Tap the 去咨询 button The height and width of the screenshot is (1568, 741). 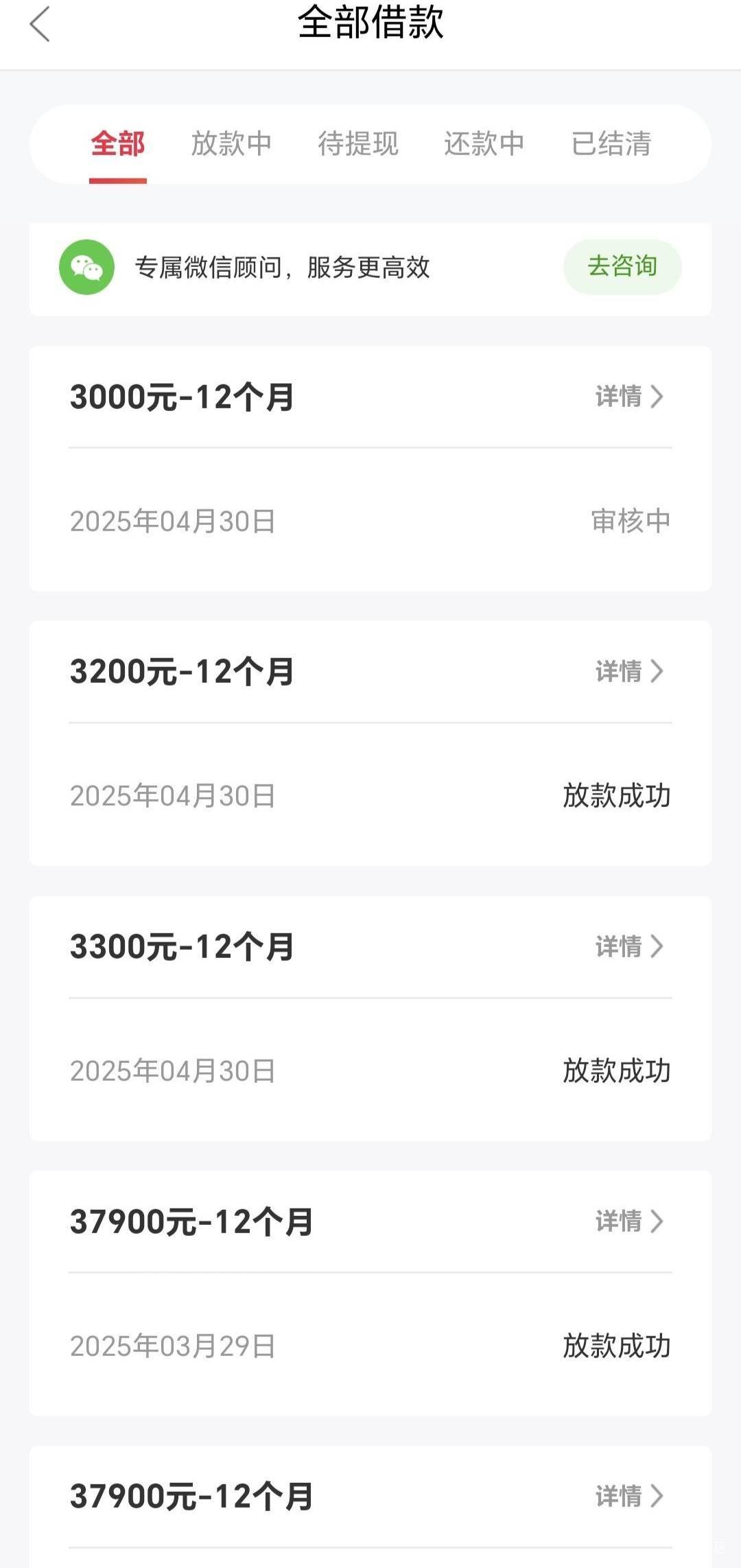pyautogui.click(x=622, y=267)
